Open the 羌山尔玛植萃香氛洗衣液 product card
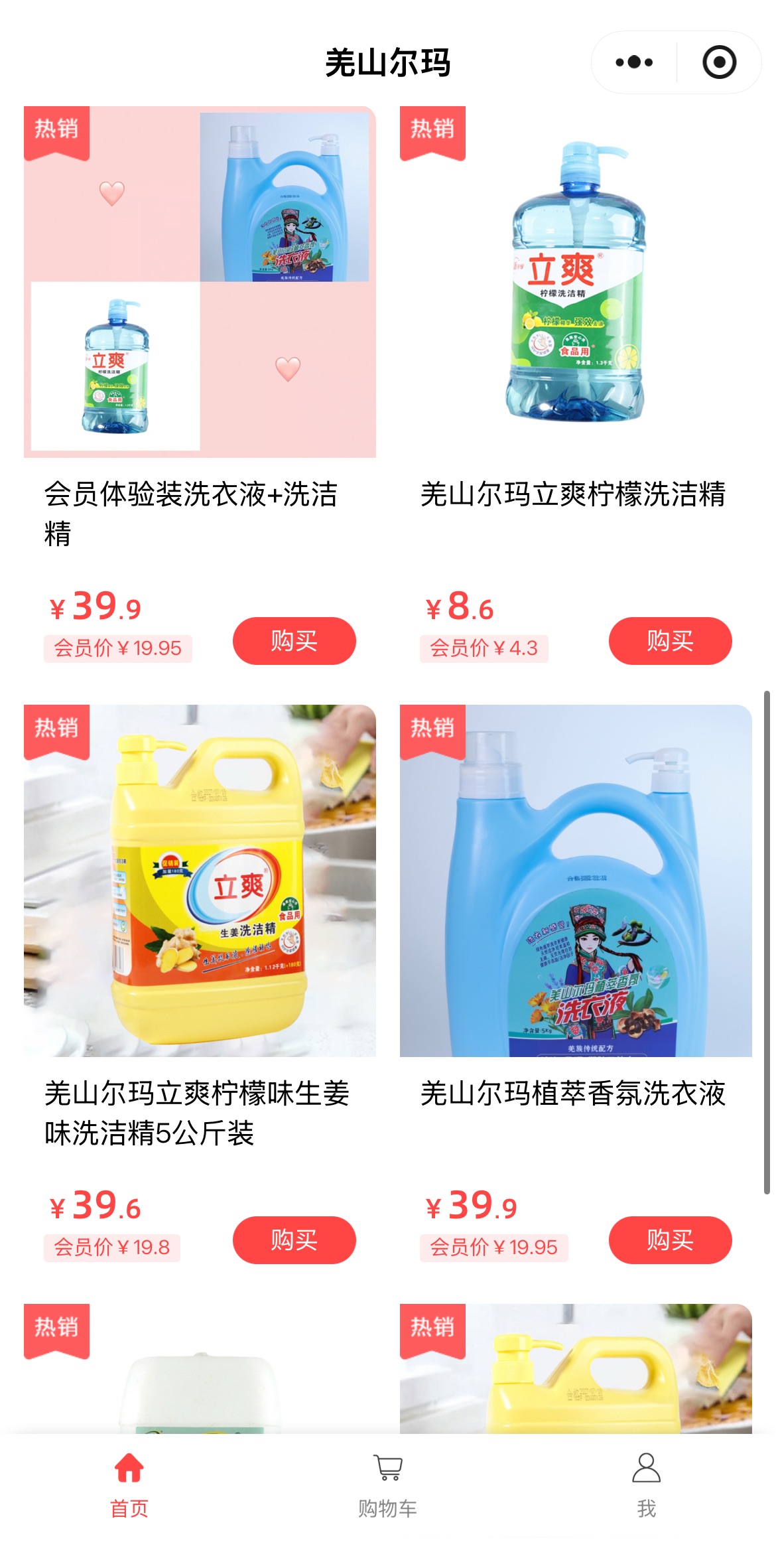776x1568 pixels. tap(576, 881)
